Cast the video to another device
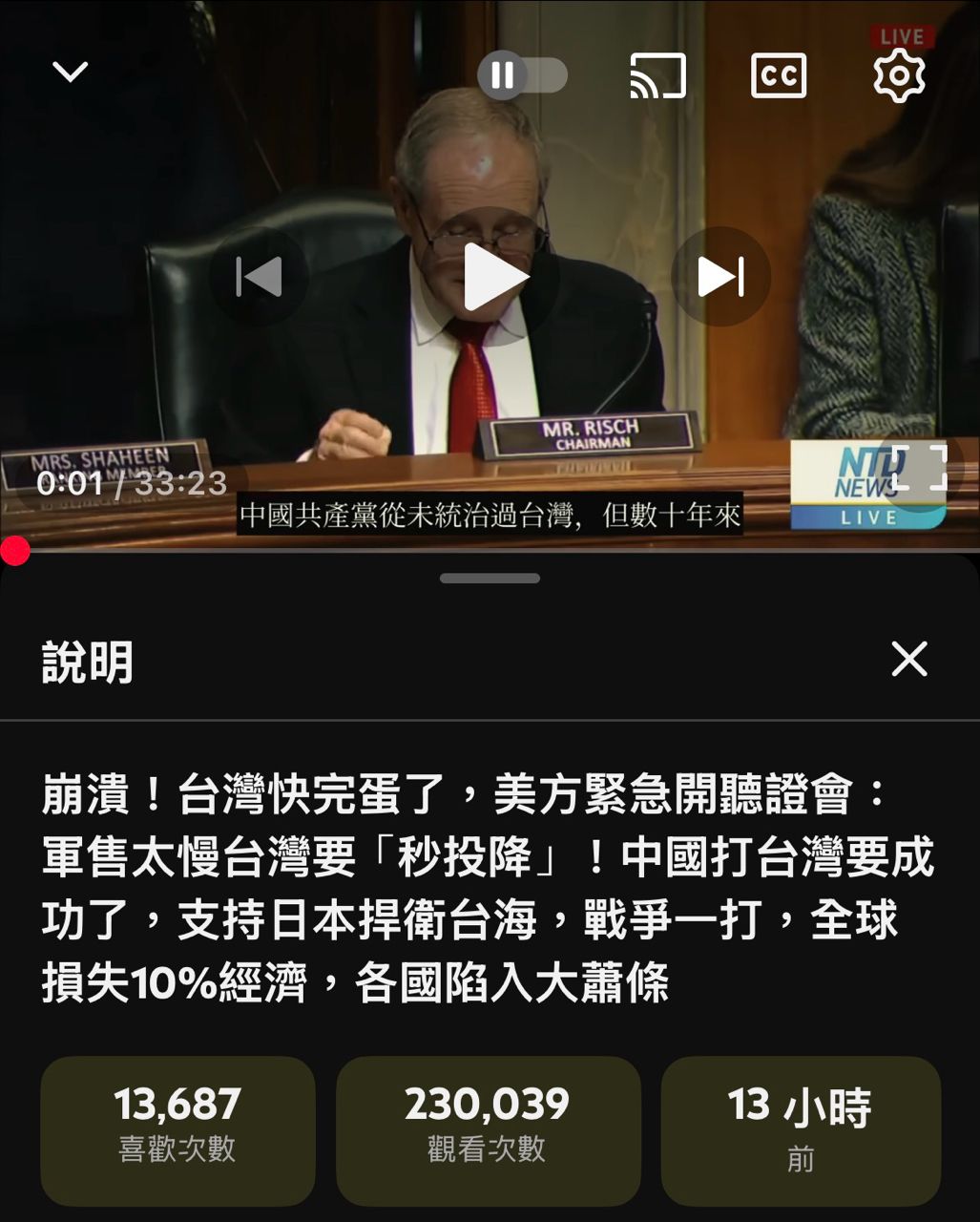 coord(657,75)
